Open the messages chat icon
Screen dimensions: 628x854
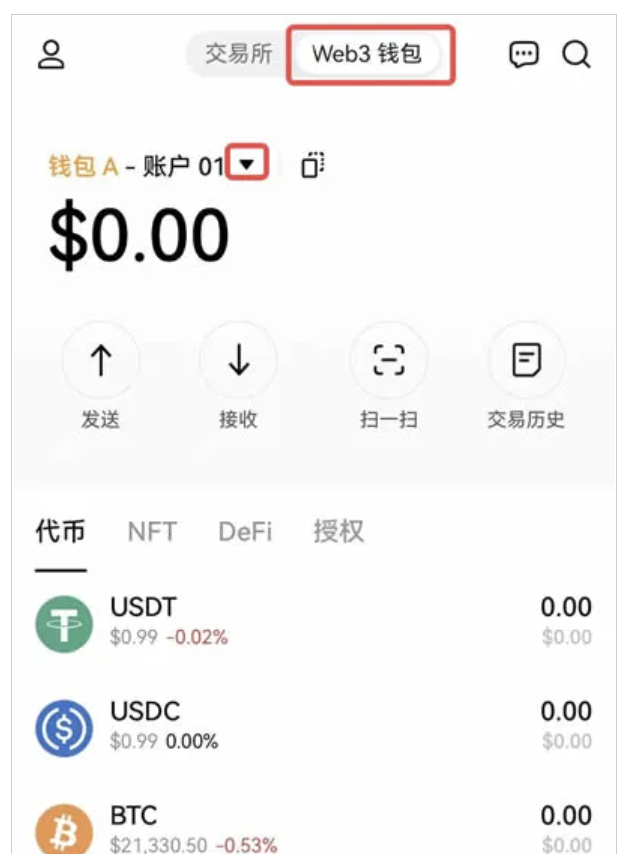[524, 54]
